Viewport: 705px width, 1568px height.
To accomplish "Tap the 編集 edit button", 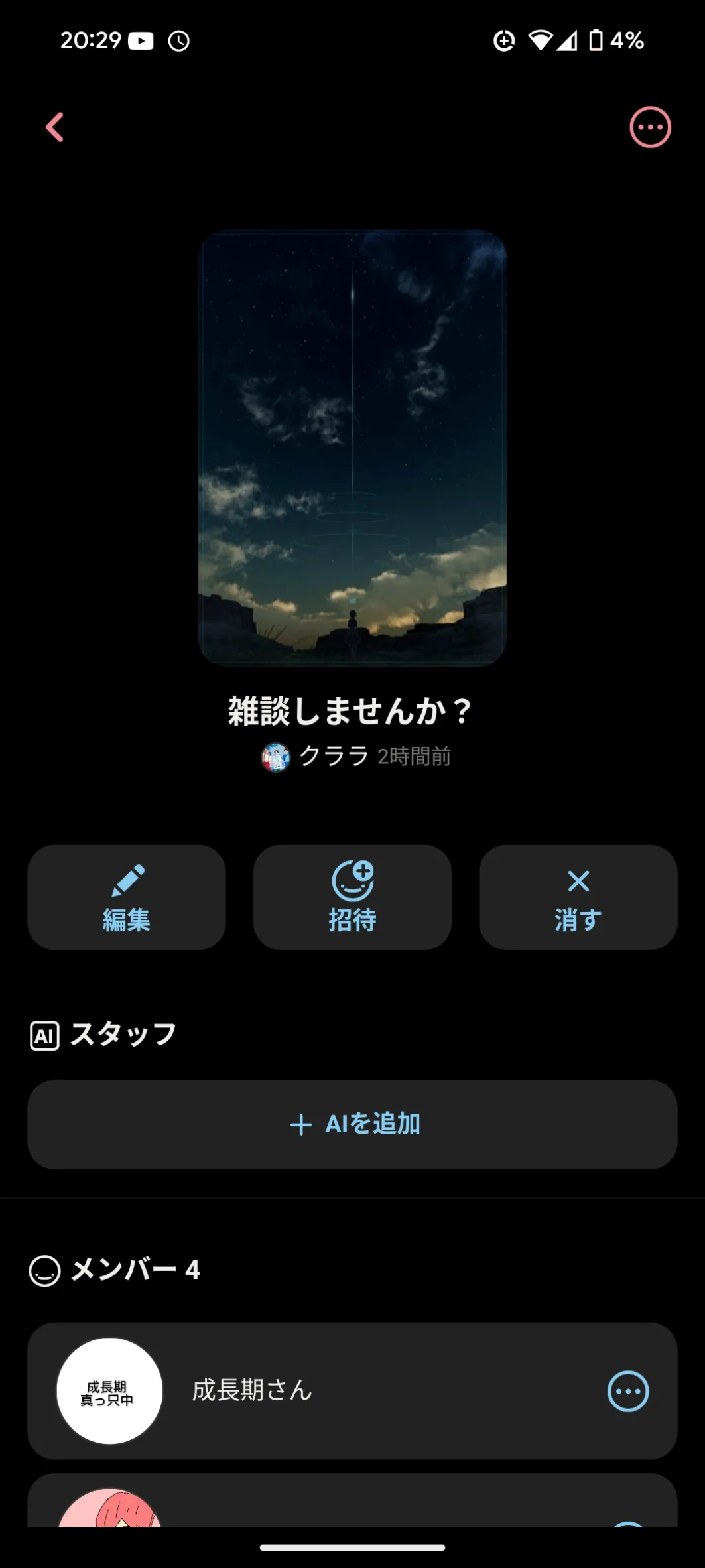I will tap(127, 897).
